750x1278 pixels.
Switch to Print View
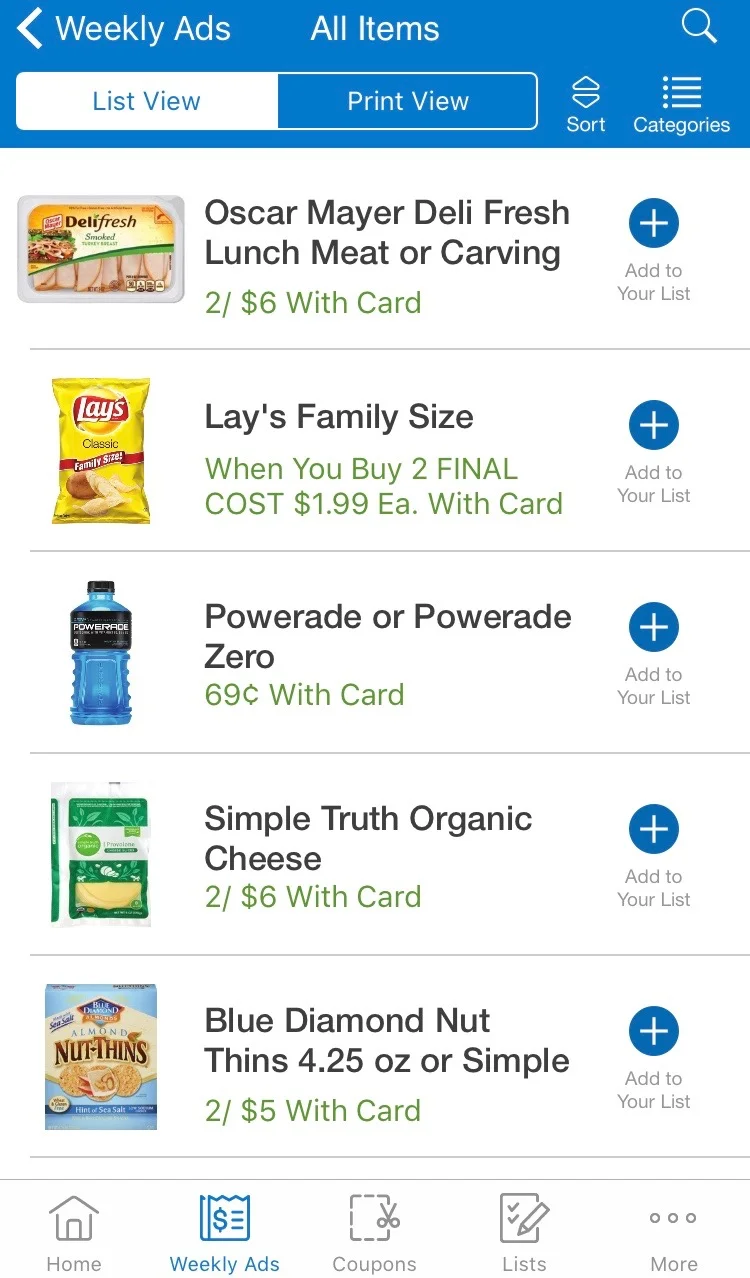408,101
